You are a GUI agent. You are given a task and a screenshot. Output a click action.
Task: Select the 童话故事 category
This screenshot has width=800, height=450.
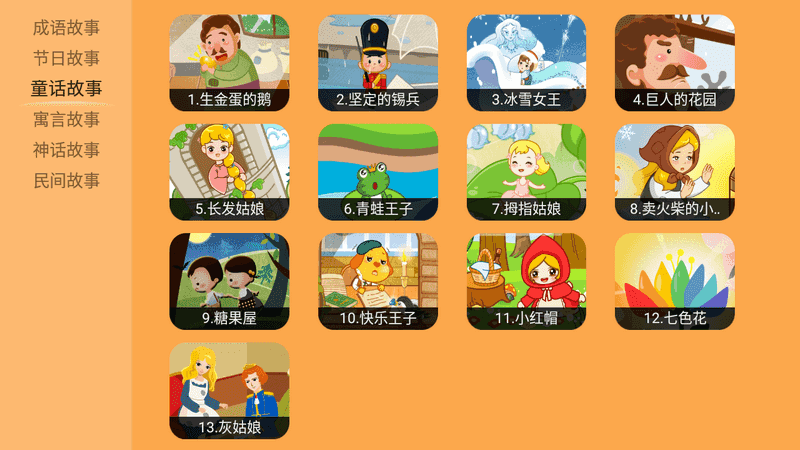(x=66, y=88)
